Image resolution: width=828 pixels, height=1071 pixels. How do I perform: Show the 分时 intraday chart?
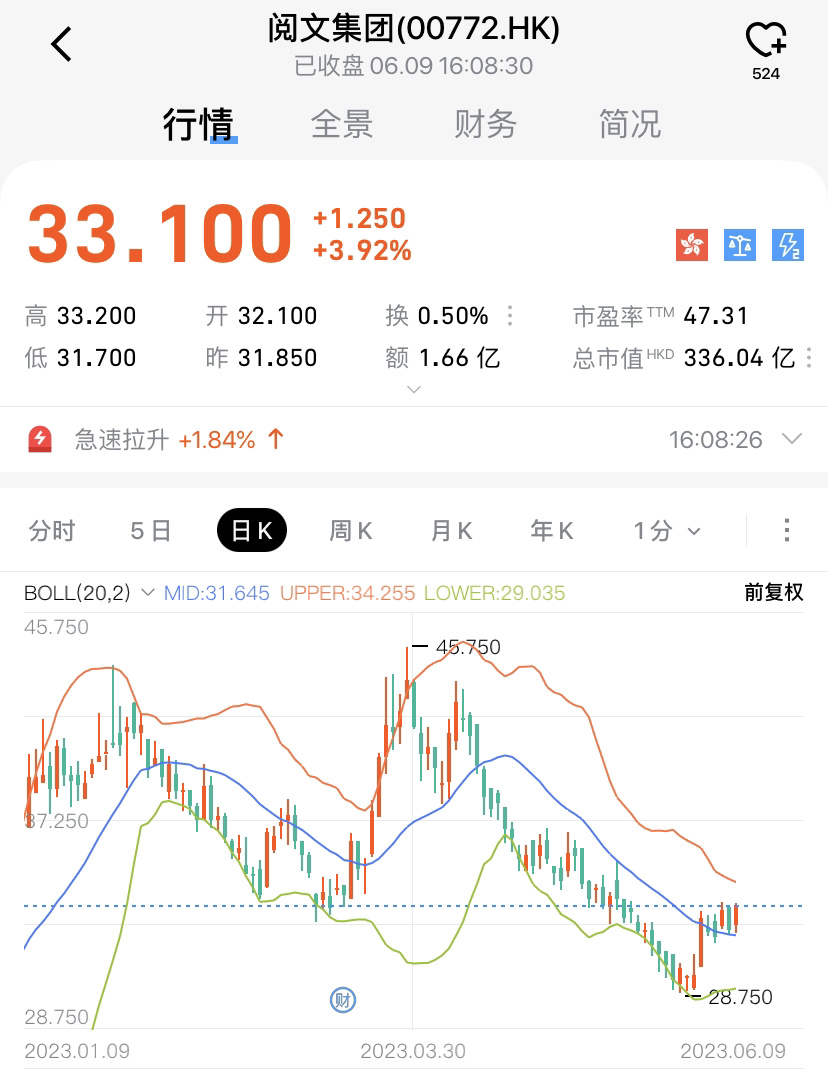point(52,530)
